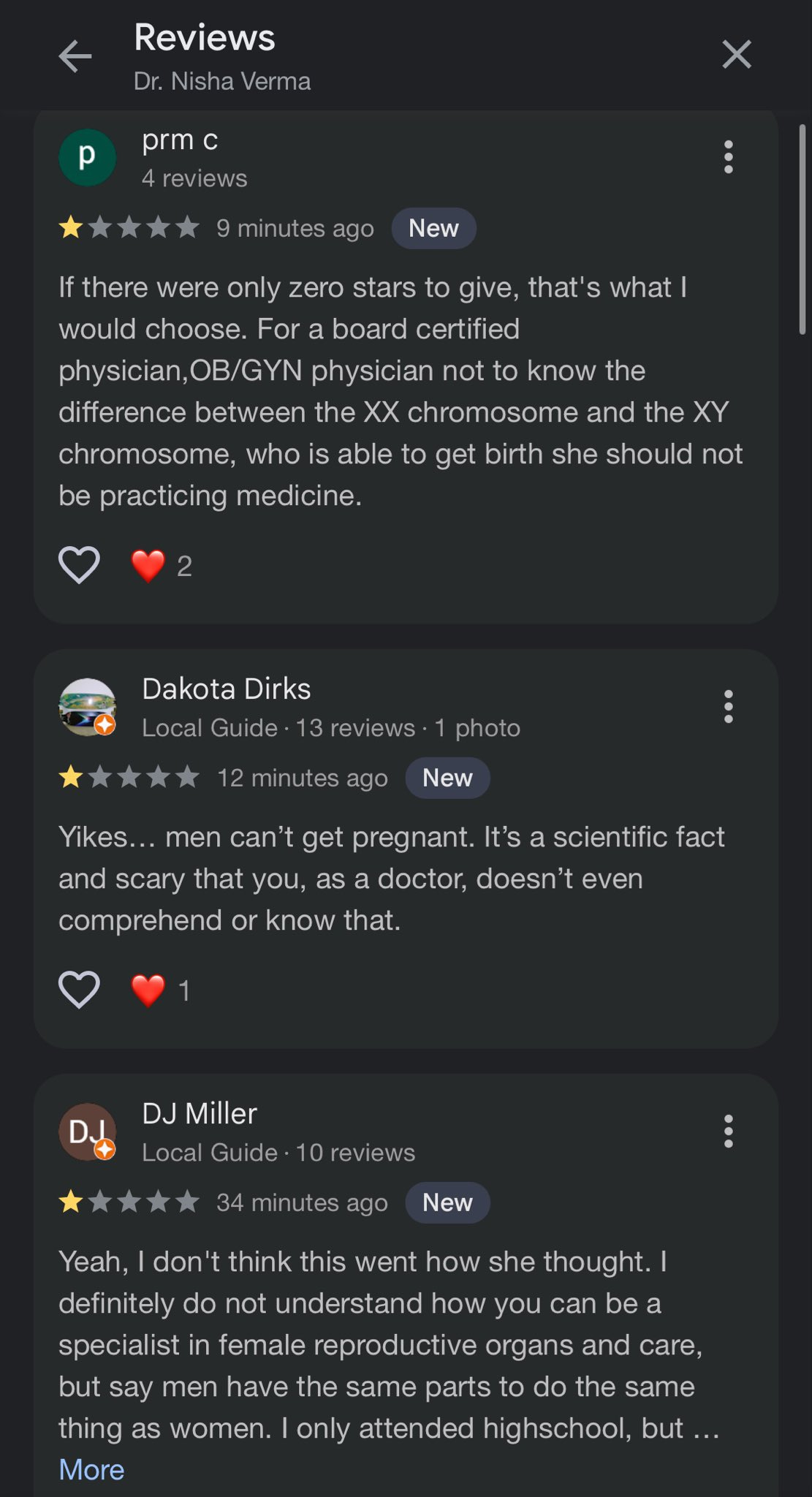Viewport: 812px width, 1497px height.
Task: Go back from the Reviews screen
Action: 75,56
